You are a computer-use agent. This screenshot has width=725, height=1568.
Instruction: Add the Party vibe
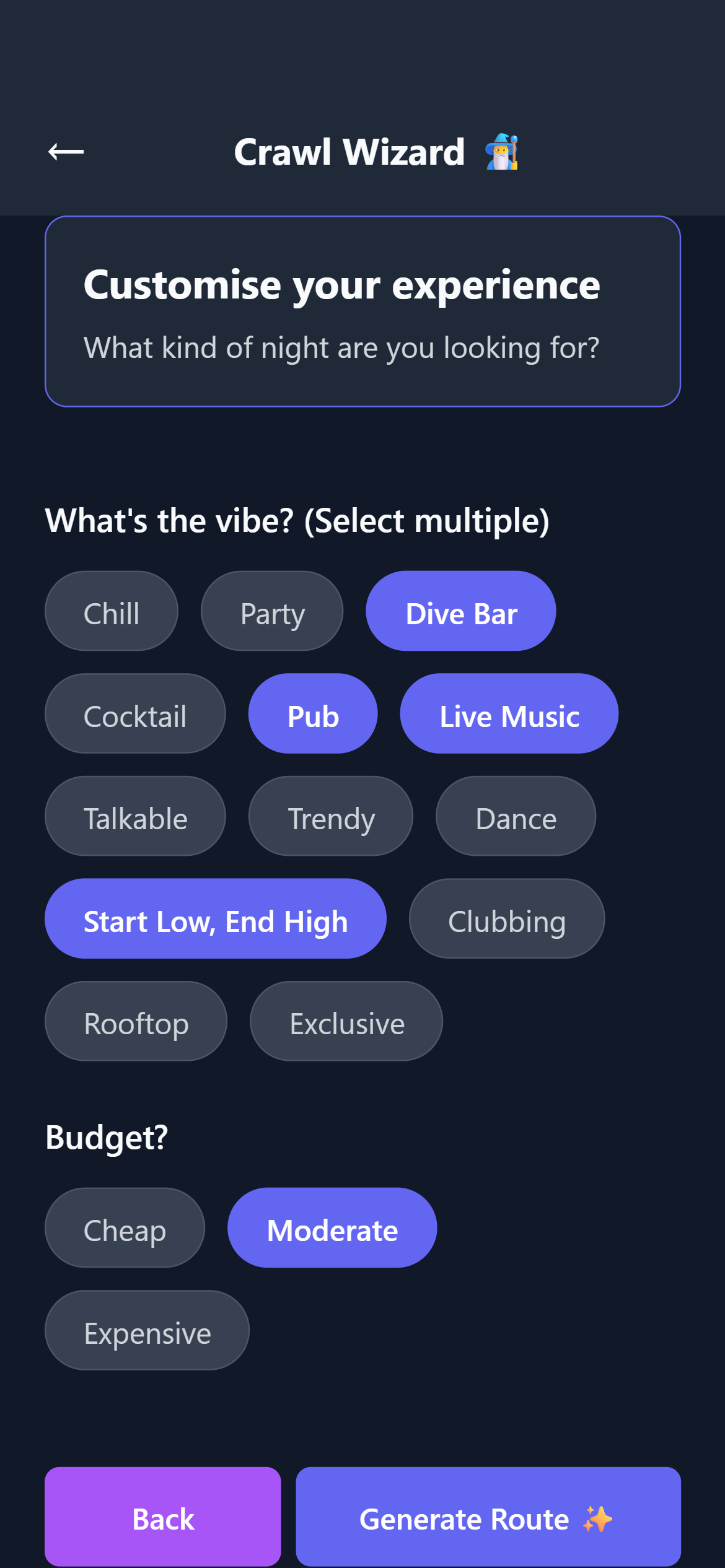click(272, 611)
